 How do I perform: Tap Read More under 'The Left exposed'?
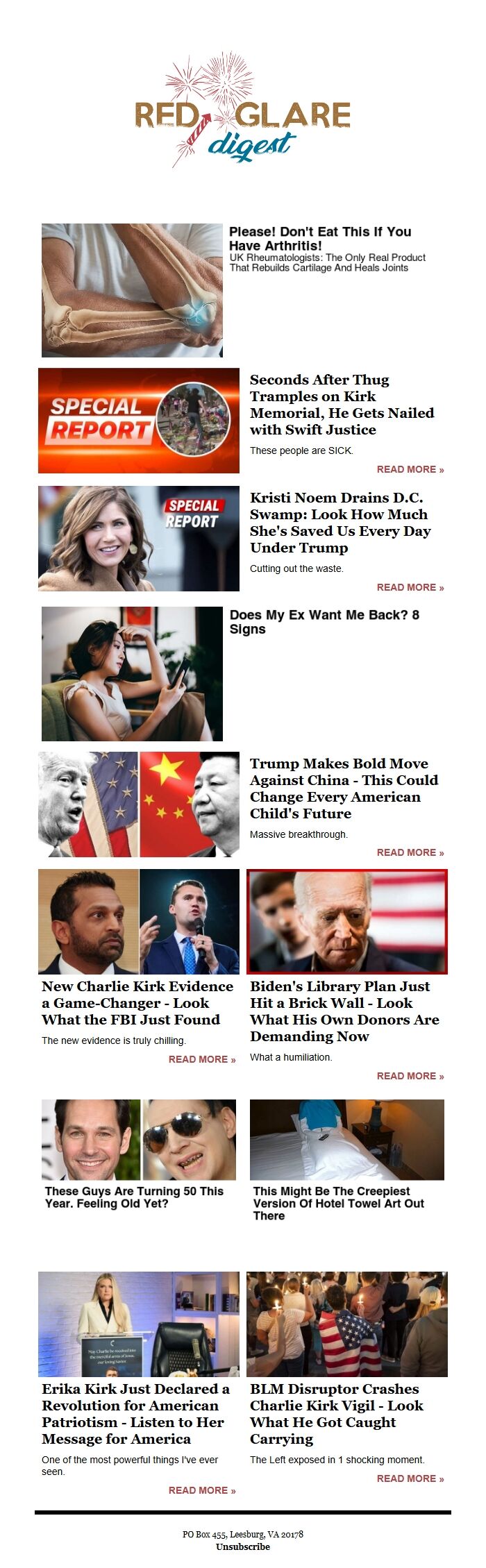tap(410, 1478)
